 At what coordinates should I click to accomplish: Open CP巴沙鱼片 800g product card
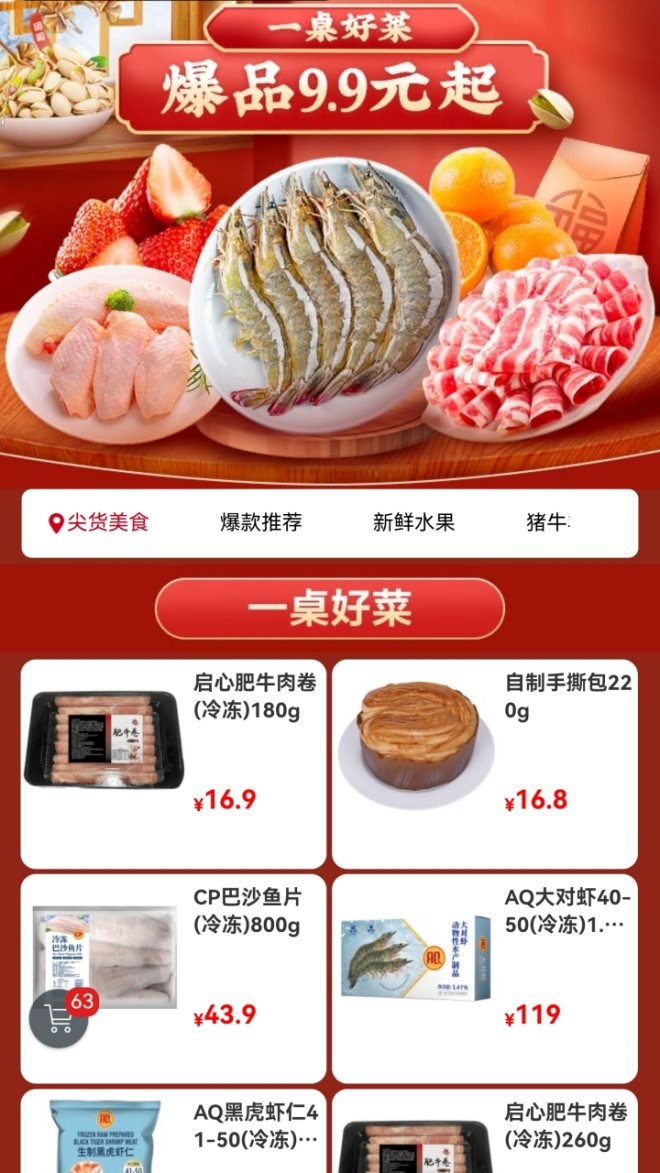coord(173,978)
